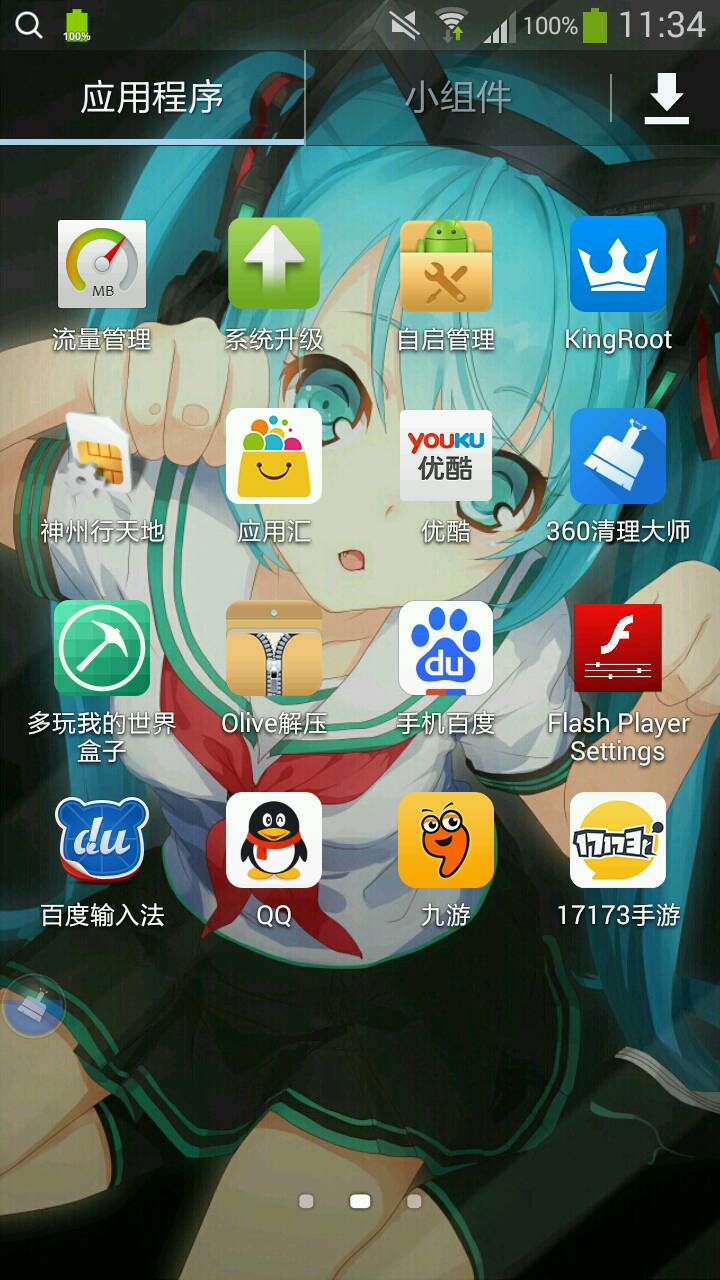Open Flash Player Settings

pyautogui.click(x=618, y=648)
